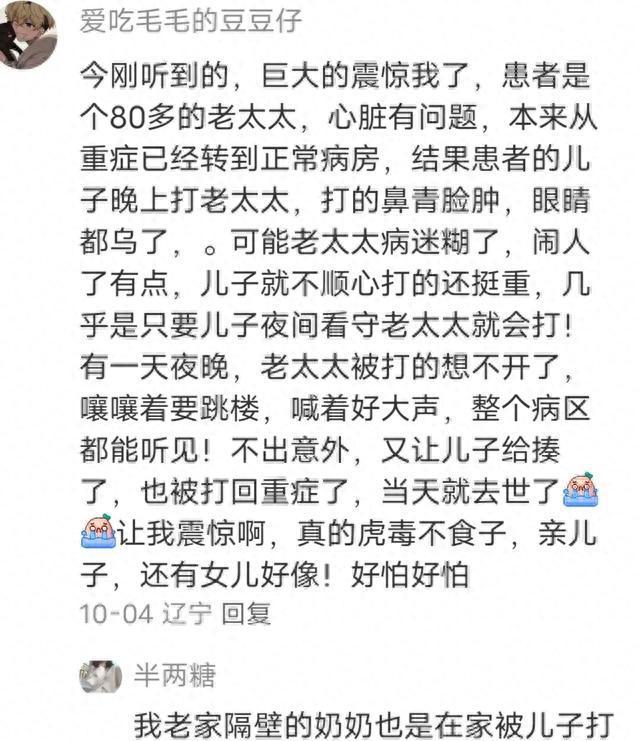Viewport: 640px width, 741px height.
Task: Reply to the 10-04 辽宁 comment
Action: point(245,613)
